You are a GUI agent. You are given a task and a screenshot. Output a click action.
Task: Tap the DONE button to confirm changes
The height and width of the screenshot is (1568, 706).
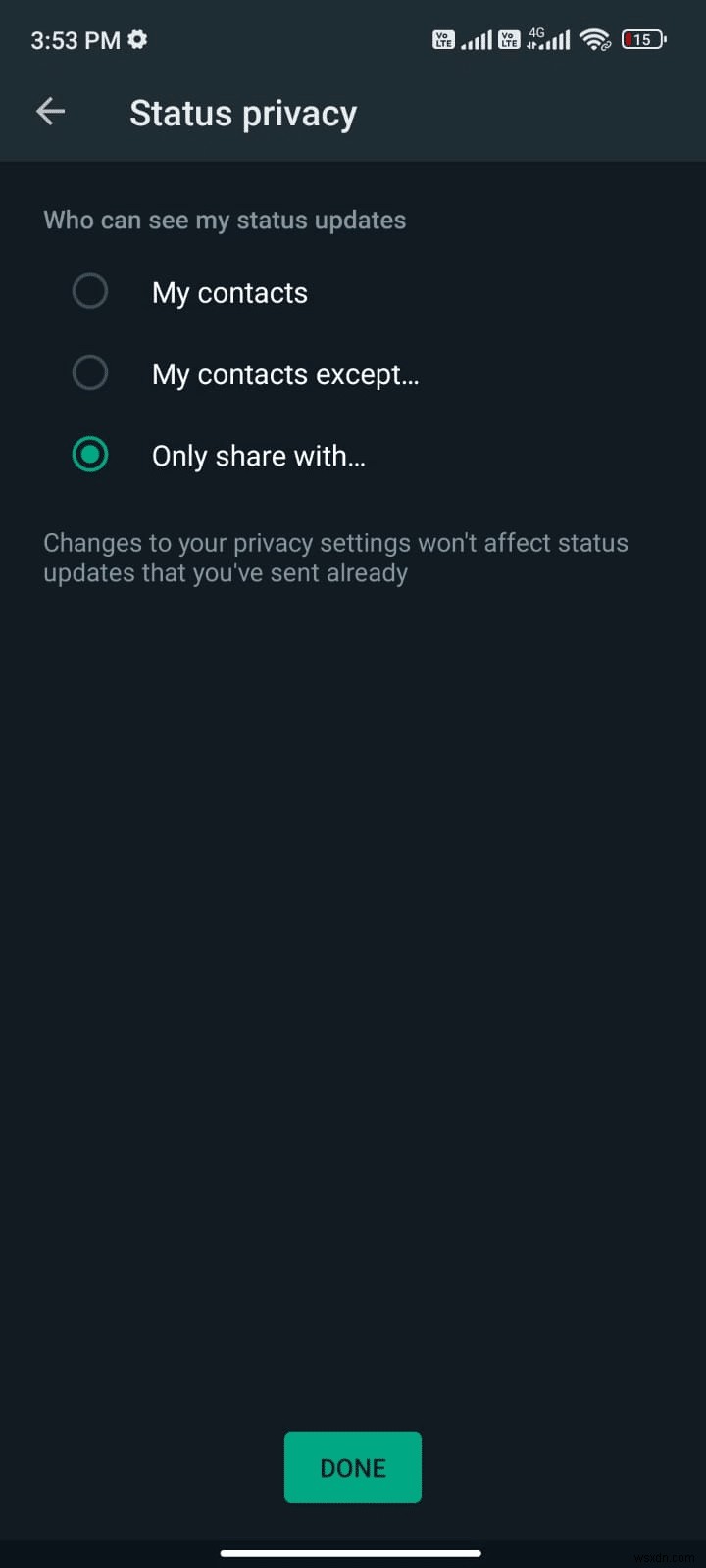[353, 1467]
